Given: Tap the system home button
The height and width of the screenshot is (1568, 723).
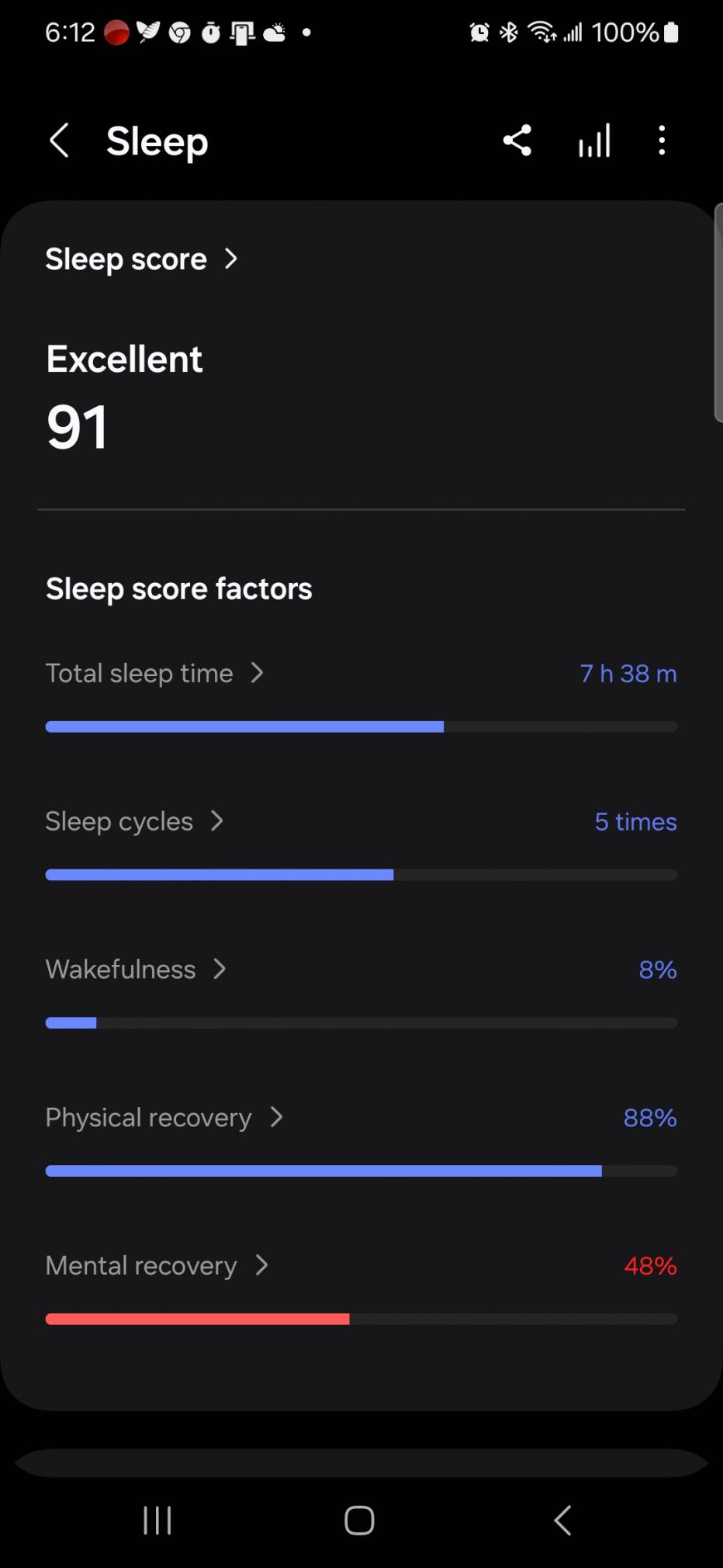Looking at the screenshot, I should tap(359, 1520).
